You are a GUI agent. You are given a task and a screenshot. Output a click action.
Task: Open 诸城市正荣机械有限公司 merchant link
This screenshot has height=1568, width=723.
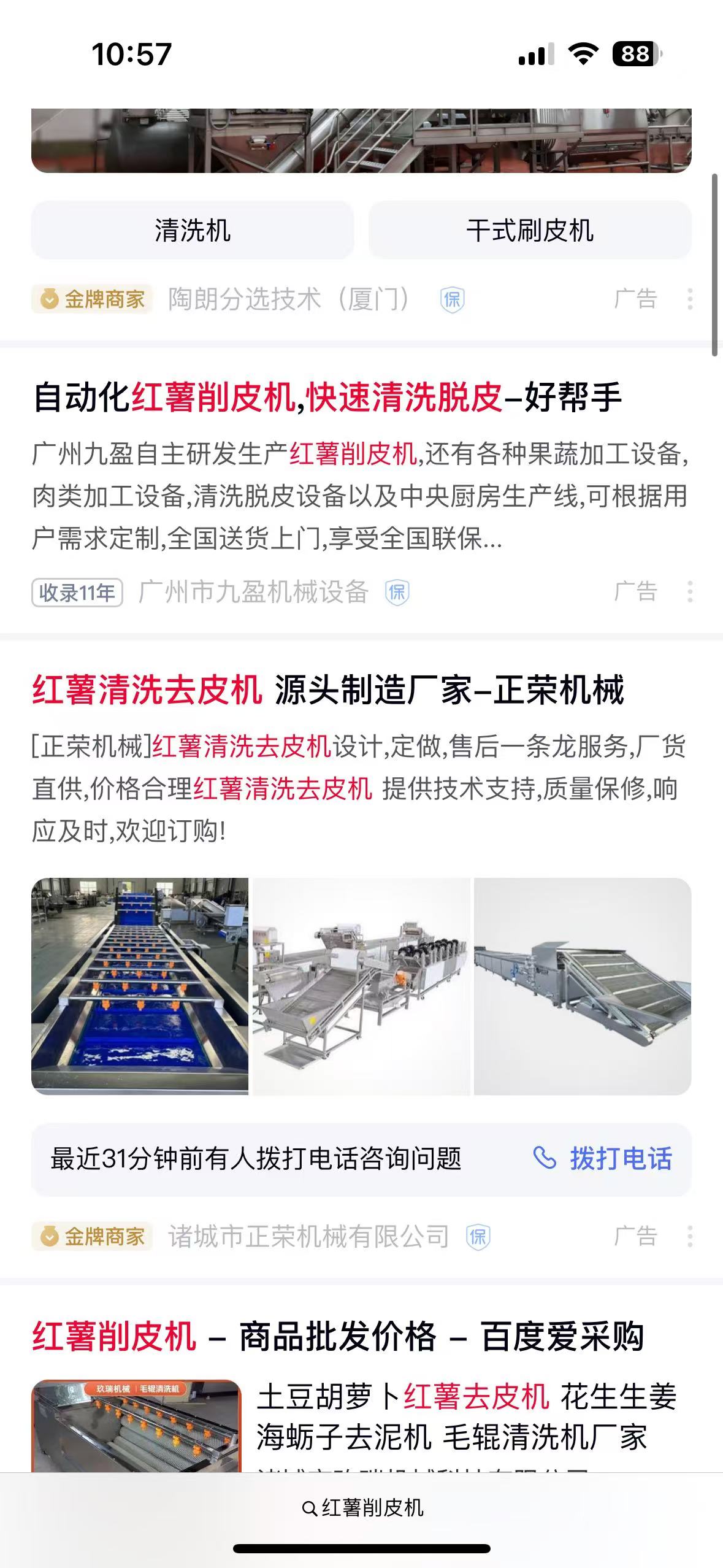[x=308, y=1236]
